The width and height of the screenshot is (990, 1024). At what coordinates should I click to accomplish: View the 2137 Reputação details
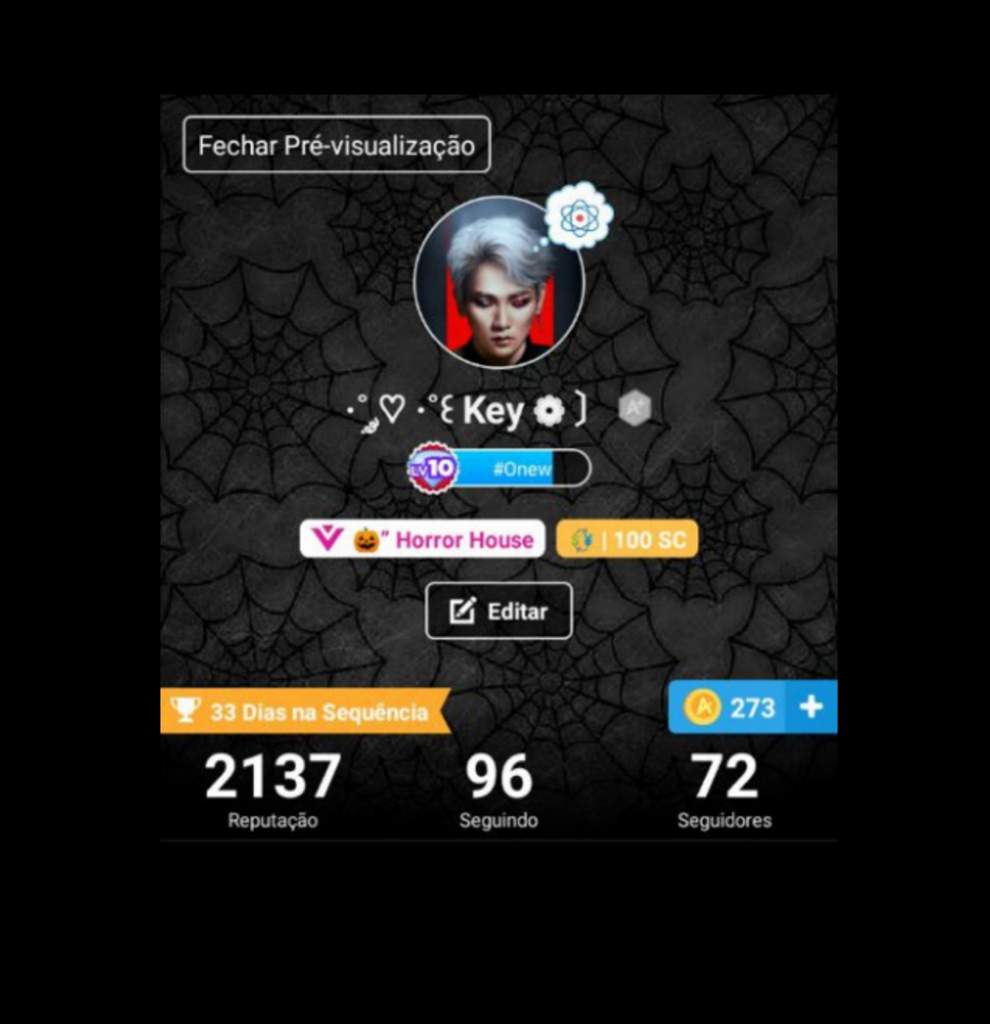(x=272, y=790)
